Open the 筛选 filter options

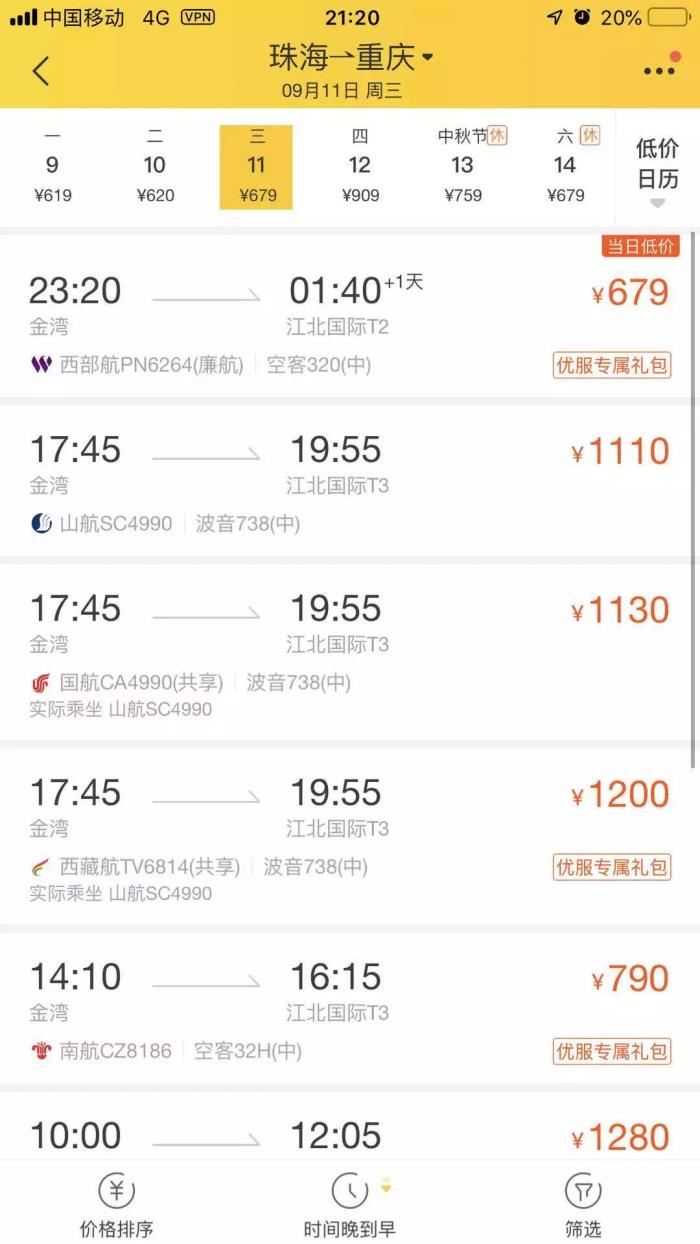(583, 1203)
